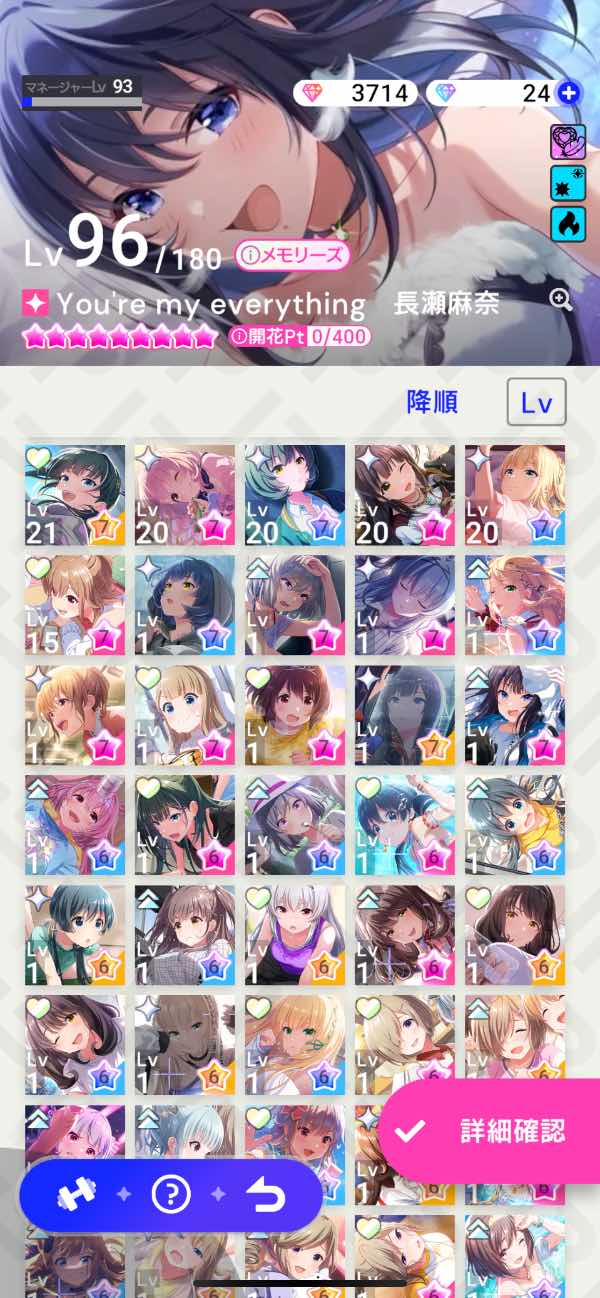Viewport: 600px width, 1298px height.
Task: Open the Lv sort criteria button
Action: click(537, 402)
